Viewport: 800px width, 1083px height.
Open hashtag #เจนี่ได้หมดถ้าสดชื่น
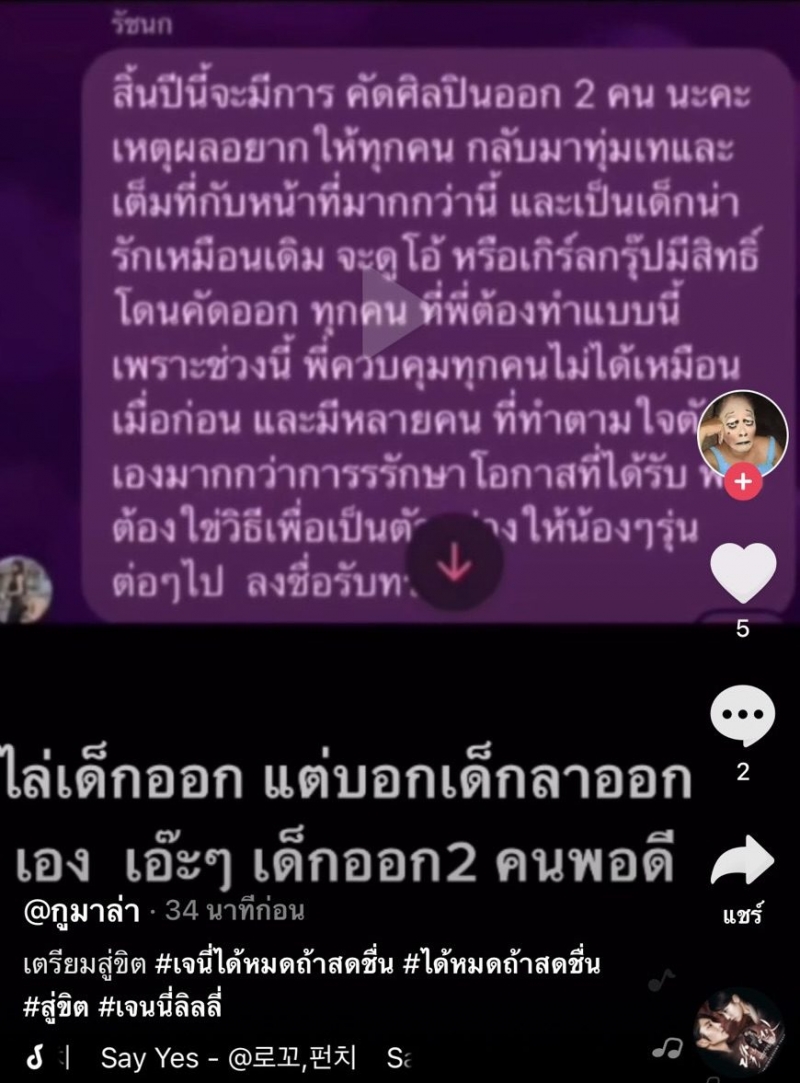tap(269, 966)
